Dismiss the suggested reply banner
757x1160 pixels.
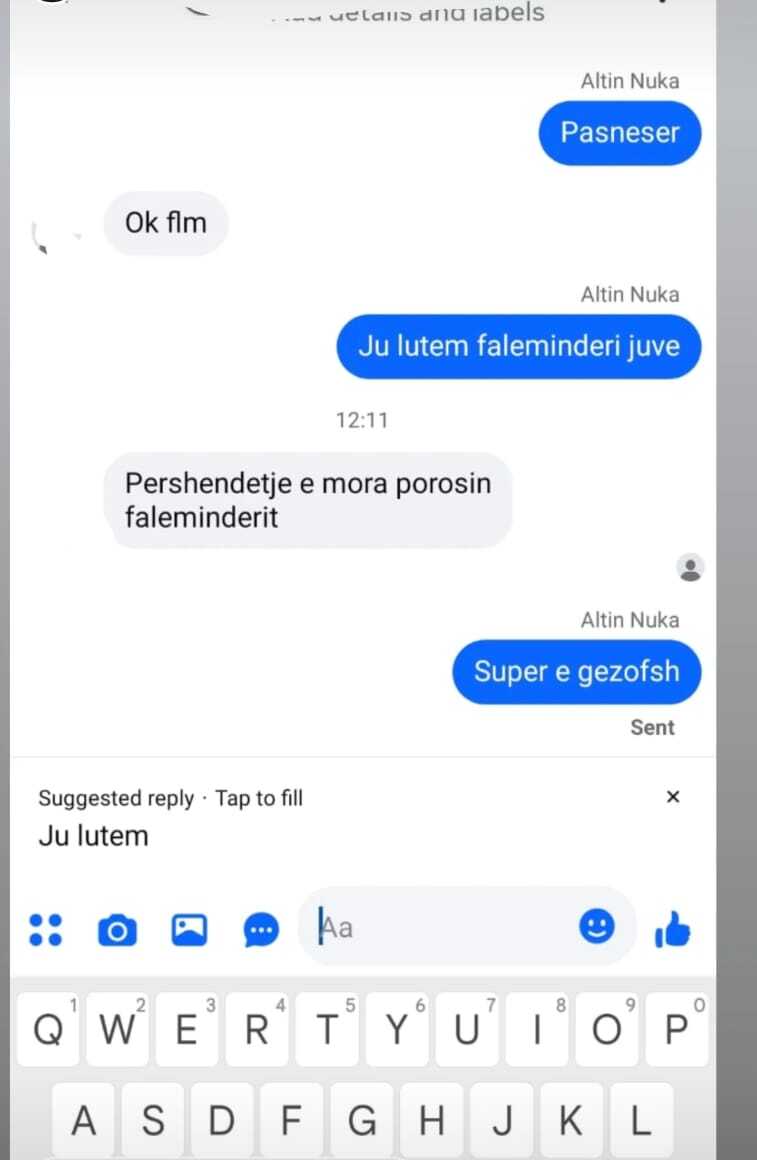pos(673,797)
